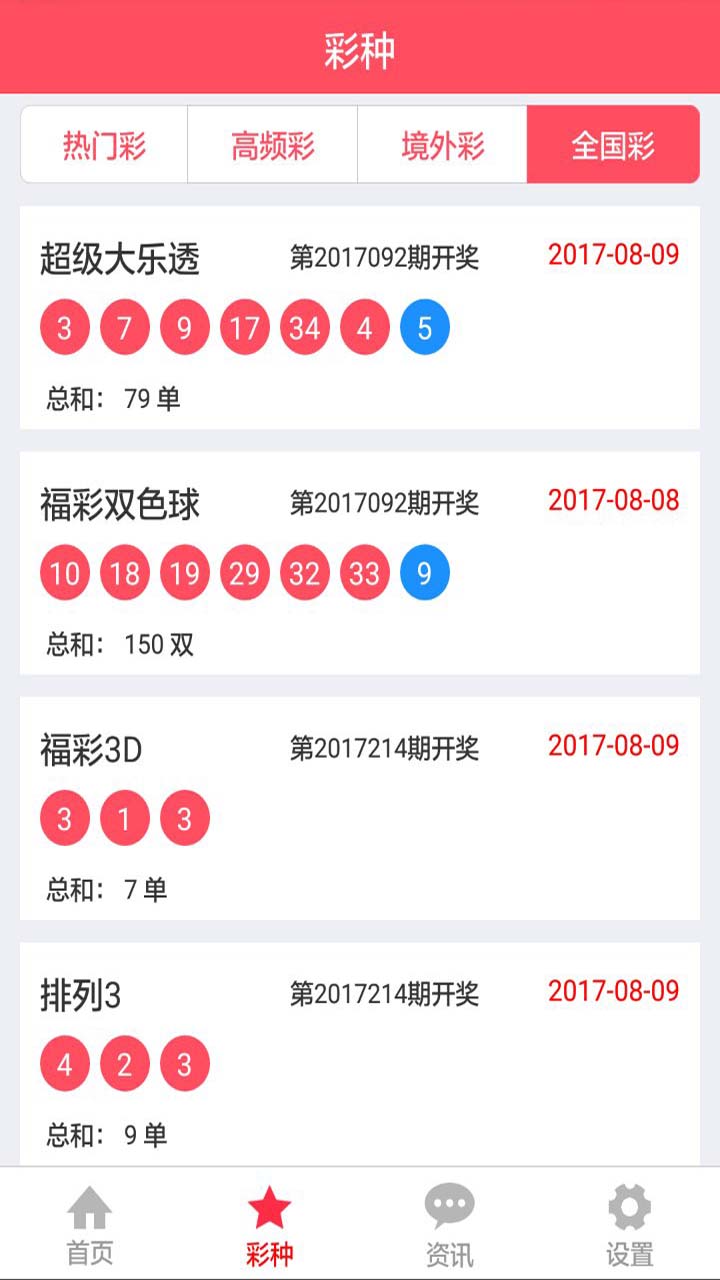Screen dimensions: 720x1280
Task: Open the 高频彩 tab
Action: tap(272, 144)
